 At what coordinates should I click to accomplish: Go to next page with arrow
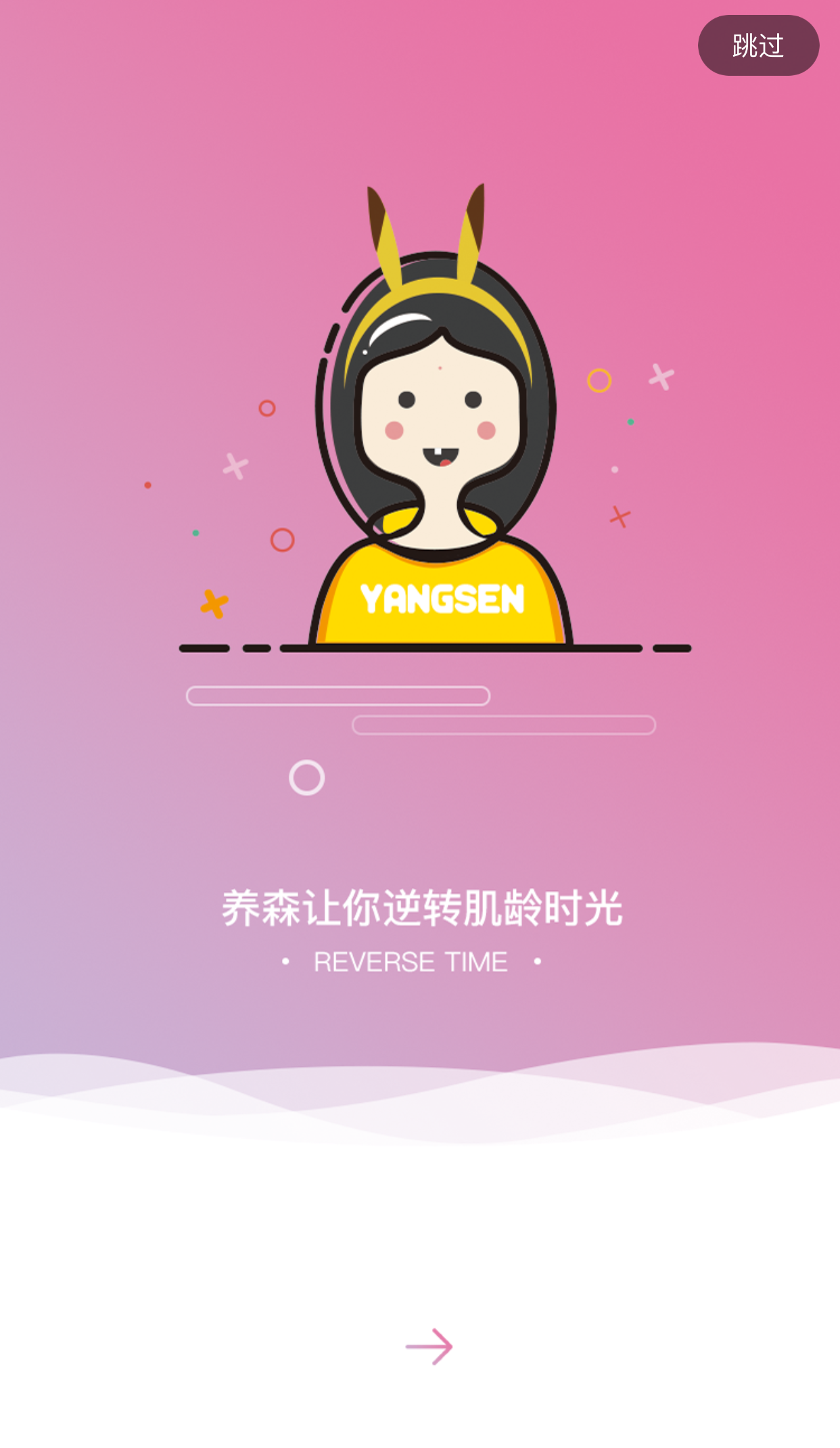coord(429,1347)
